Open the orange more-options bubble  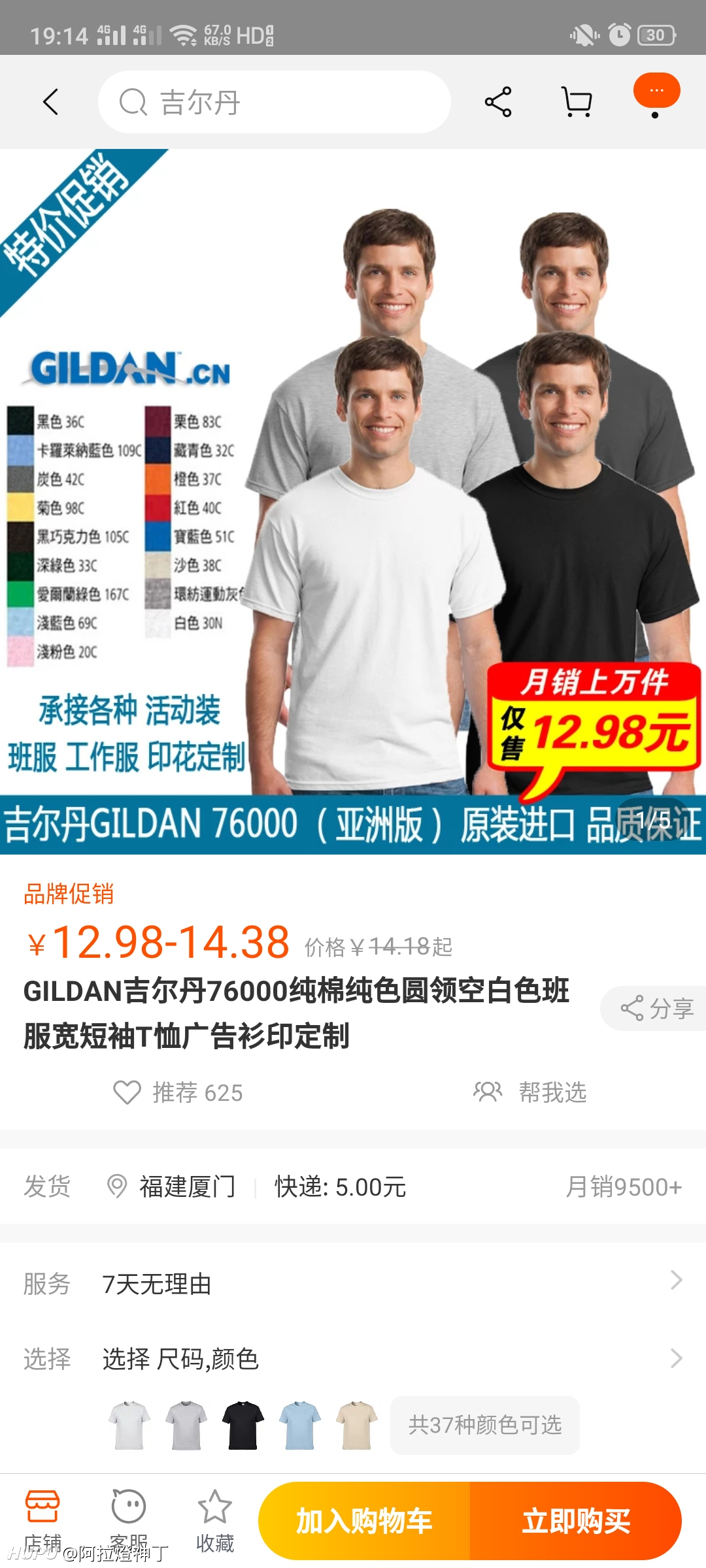[x=656, y=91]
